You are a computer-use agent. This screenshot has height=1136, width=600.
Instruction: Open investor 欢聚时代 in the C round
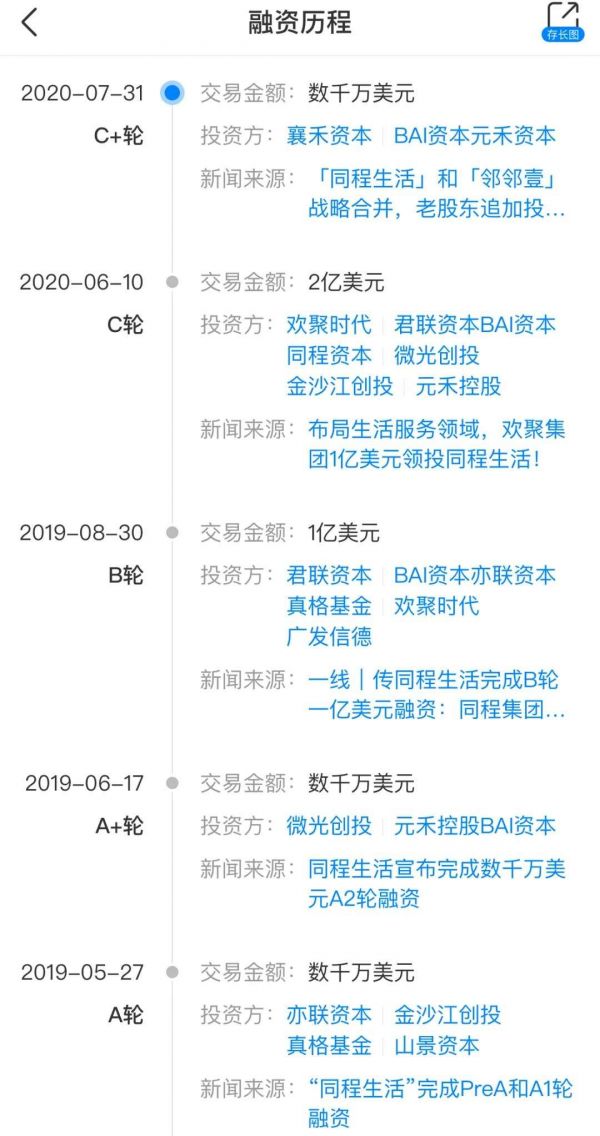click(328, 325)
